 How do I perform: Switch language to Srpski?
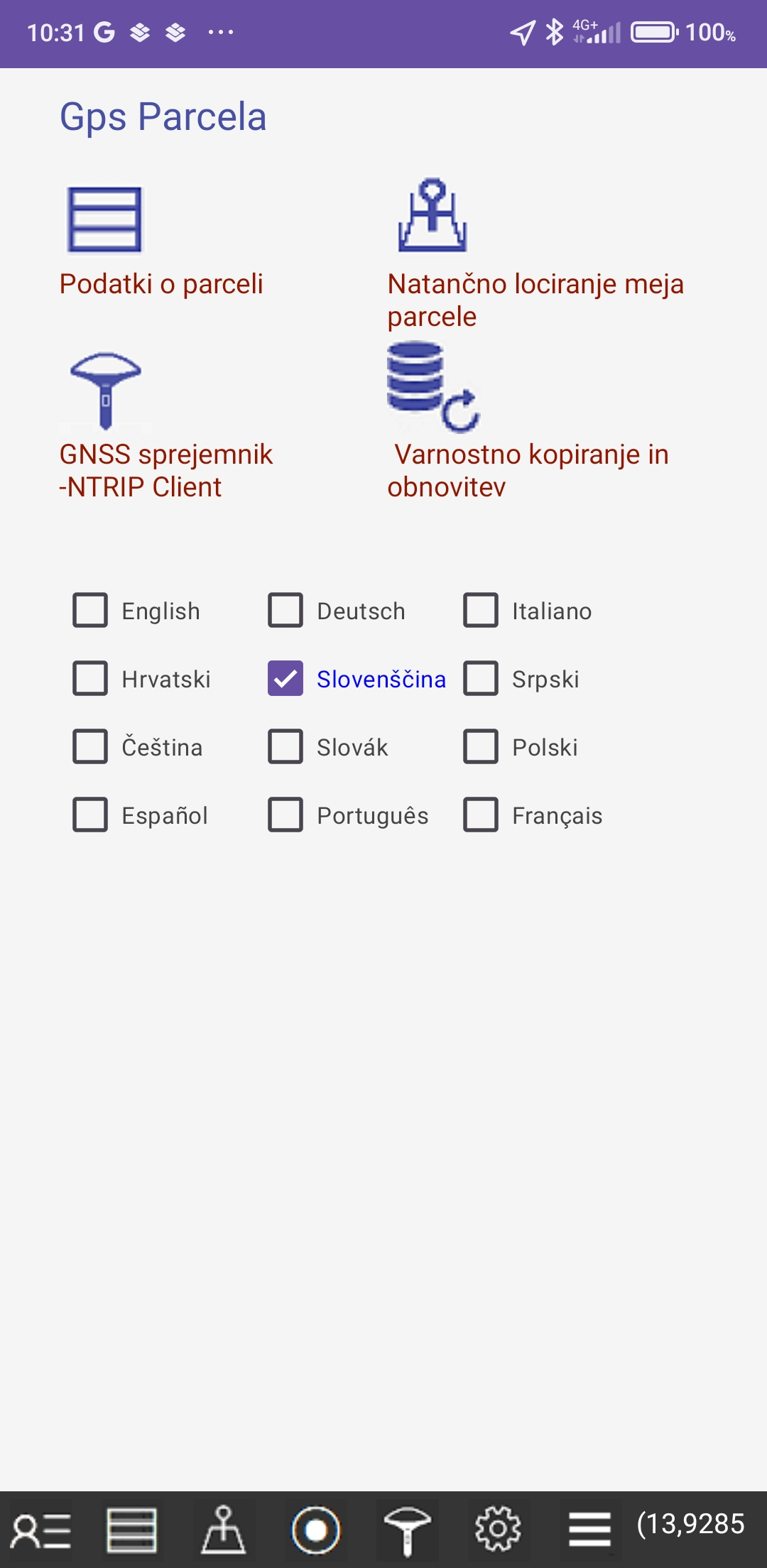click(481, 678)
